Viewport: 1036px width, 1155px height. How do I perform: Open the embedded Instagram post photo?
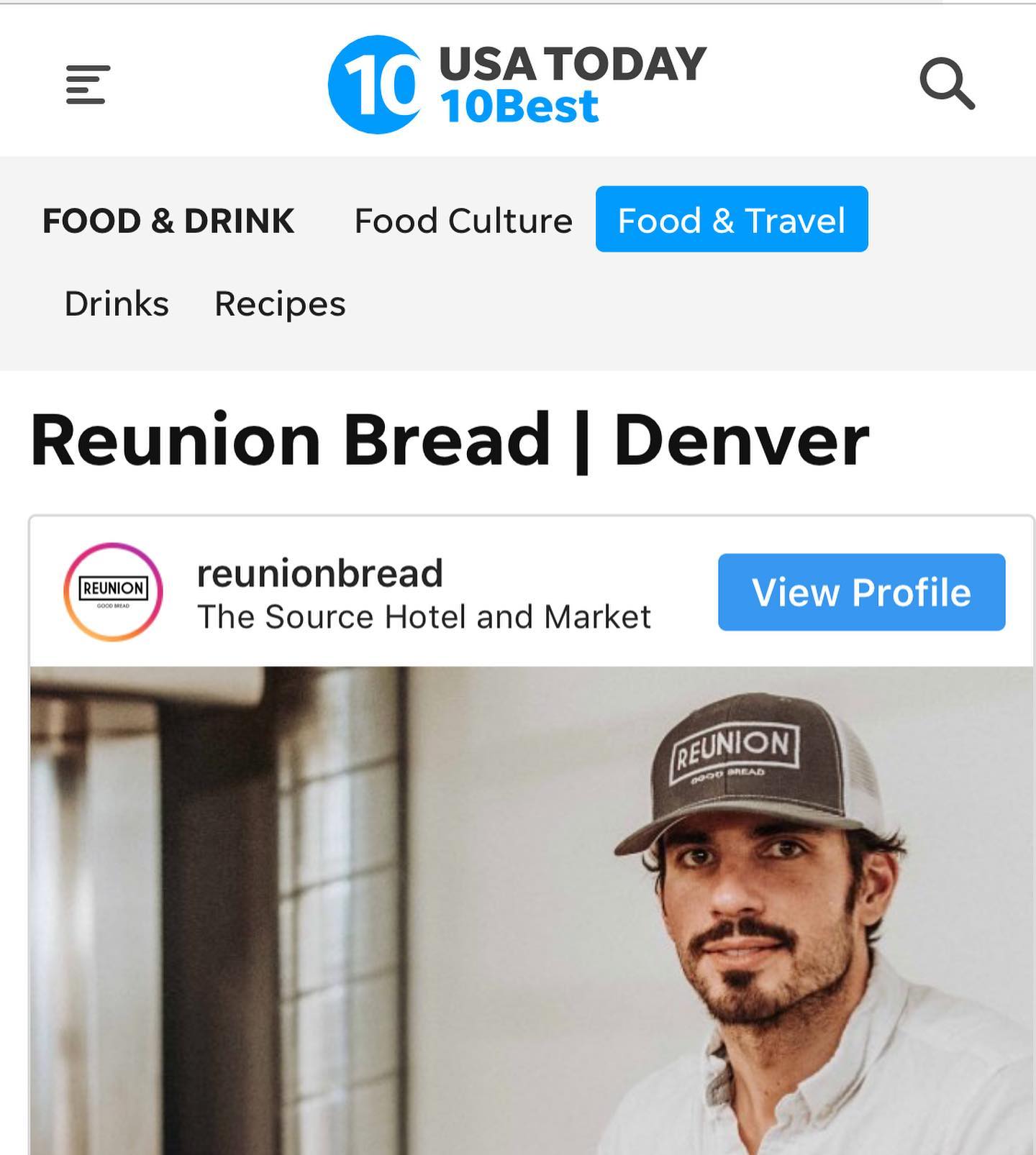click(531, 910)
